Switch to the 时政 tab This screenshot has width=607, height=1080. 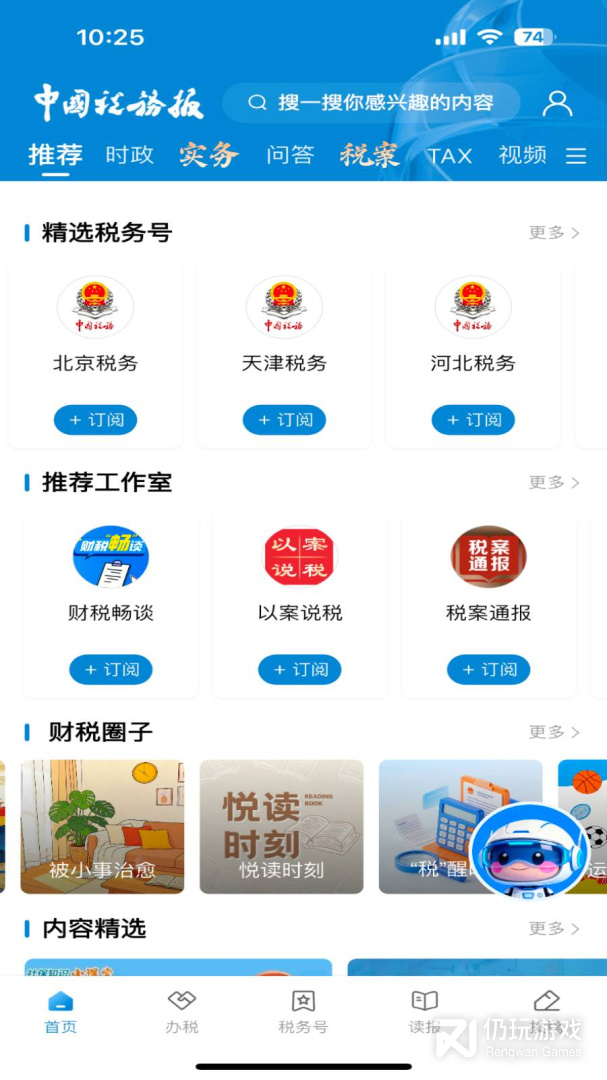pos(130,155)
